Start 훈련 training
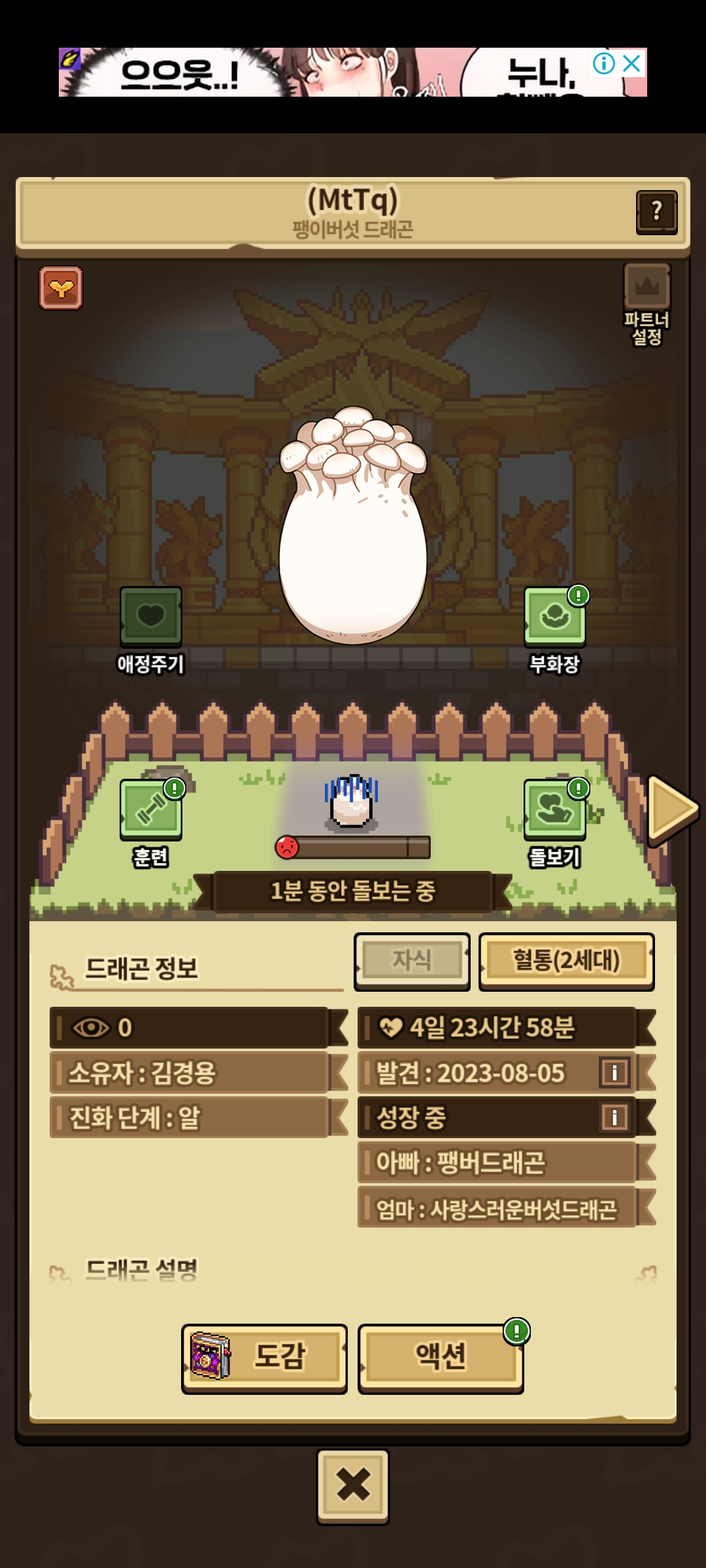 (x=151, y=810)
